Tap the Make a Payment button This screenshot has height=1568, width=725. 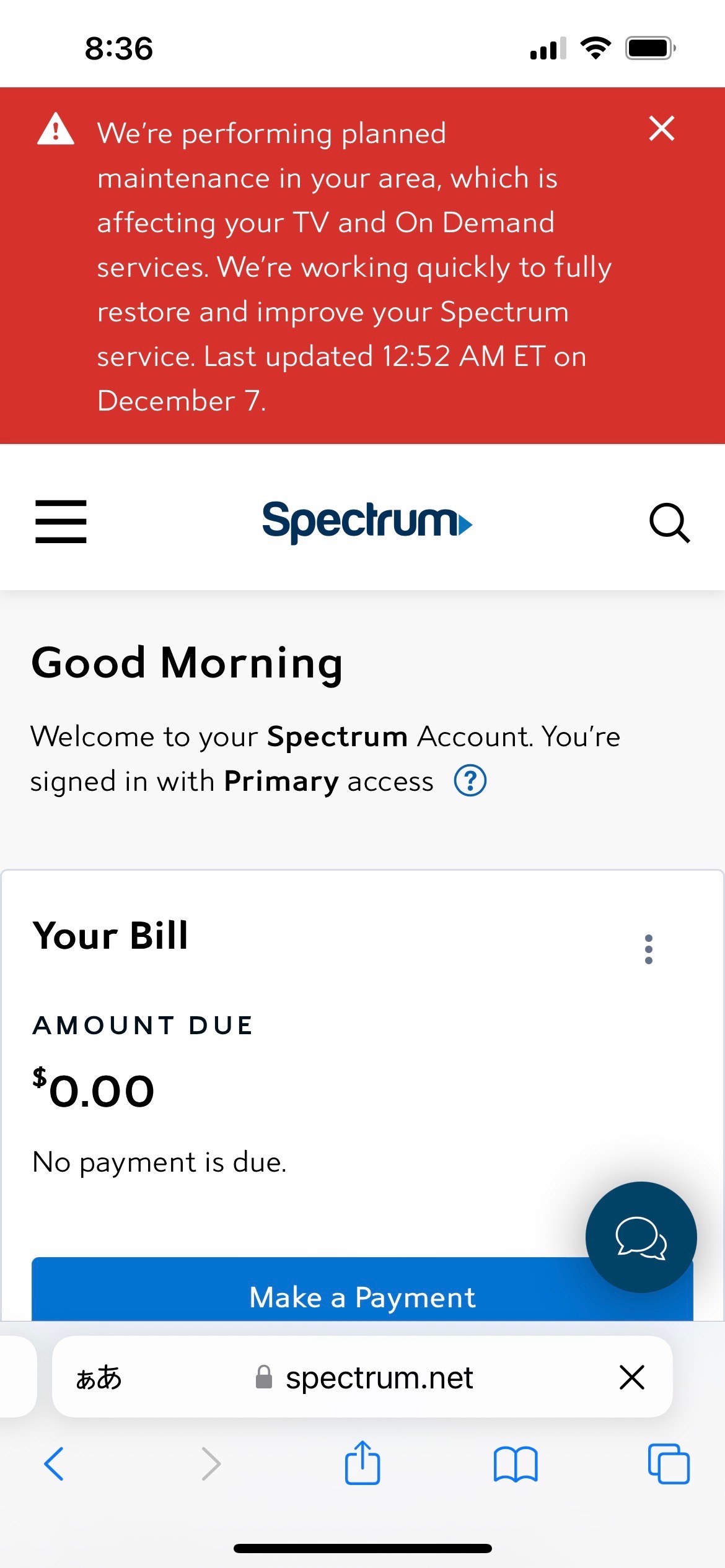coord(362,1291)
